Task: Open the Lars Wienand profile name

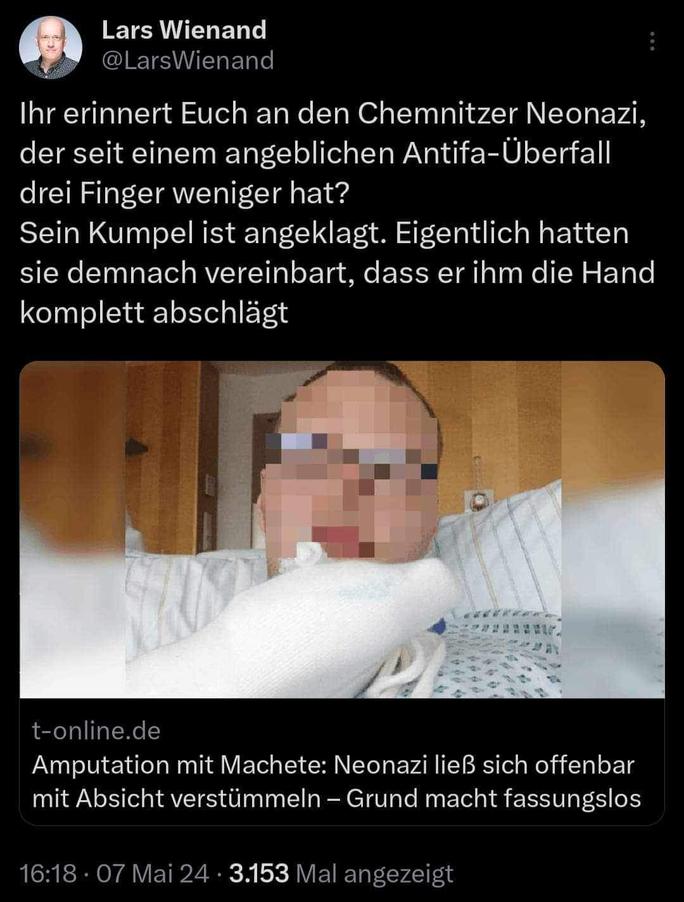Action: [184, 31]
